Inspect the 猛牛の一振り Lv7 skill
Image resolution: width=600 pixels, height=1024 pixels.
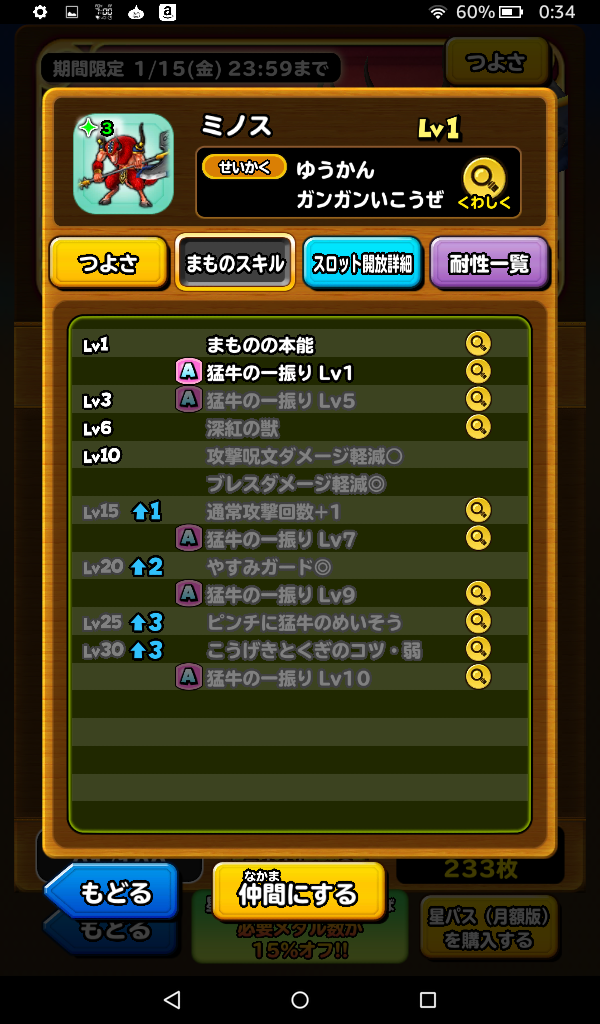(479, 539)
